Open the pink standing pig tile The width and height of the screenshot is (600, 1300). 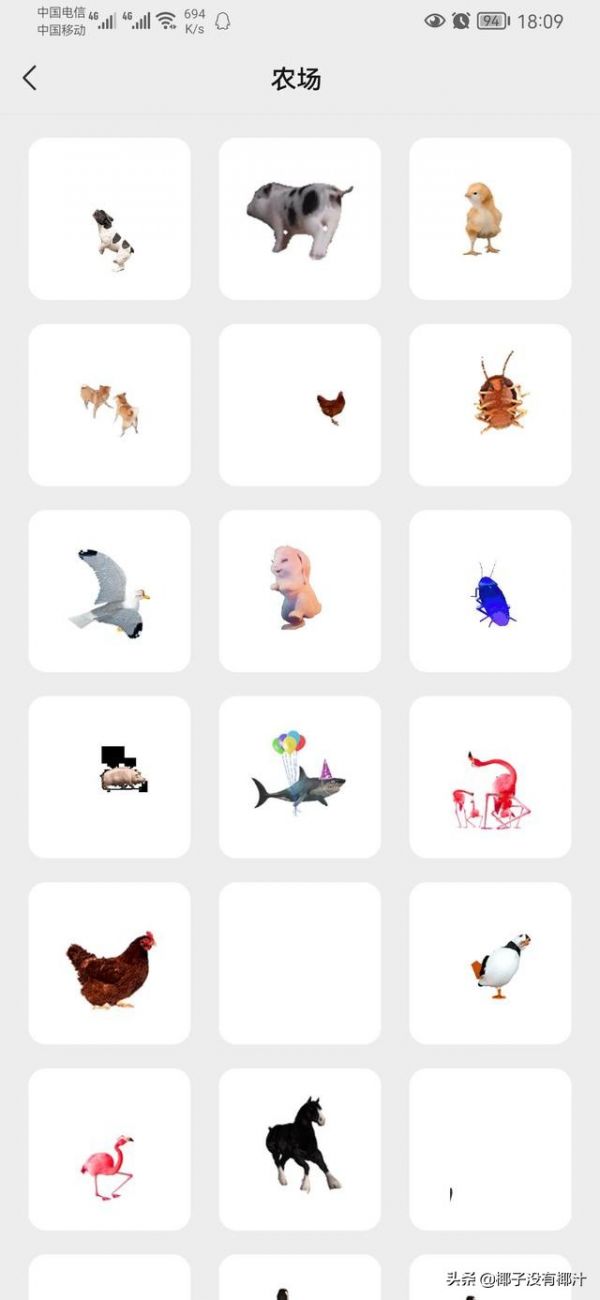300,591
